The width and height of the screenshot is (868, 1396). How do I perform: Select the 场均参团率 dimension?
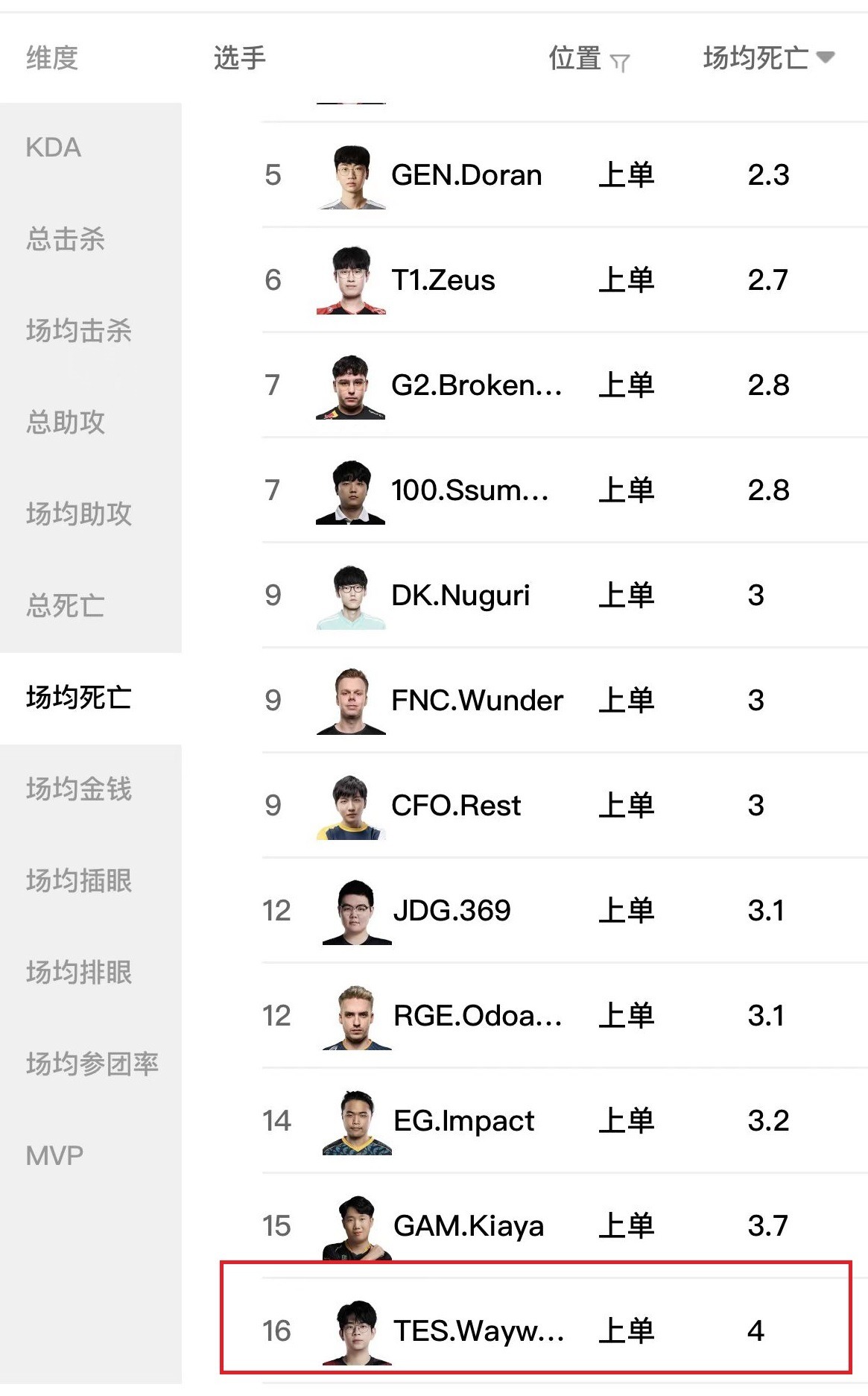[x=92, y=1064]
